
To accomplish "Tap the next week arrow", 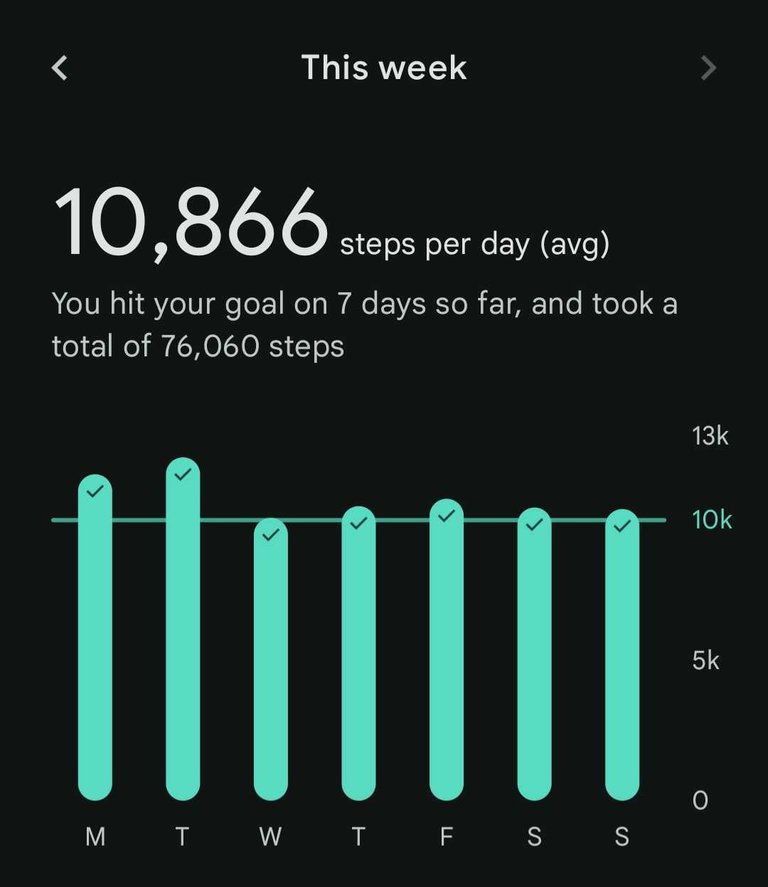I will [x=708, y=68].
